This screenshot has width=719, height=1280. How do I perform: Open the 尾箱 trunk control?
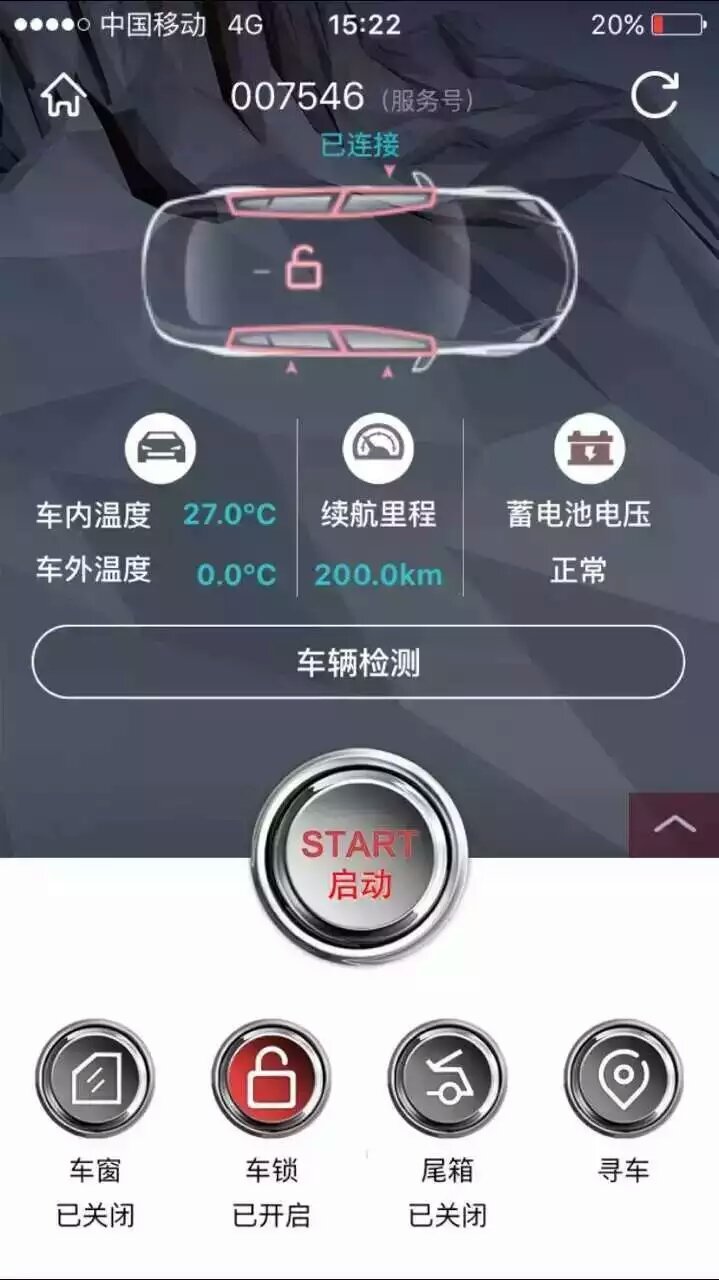[x=447, y=1079]
